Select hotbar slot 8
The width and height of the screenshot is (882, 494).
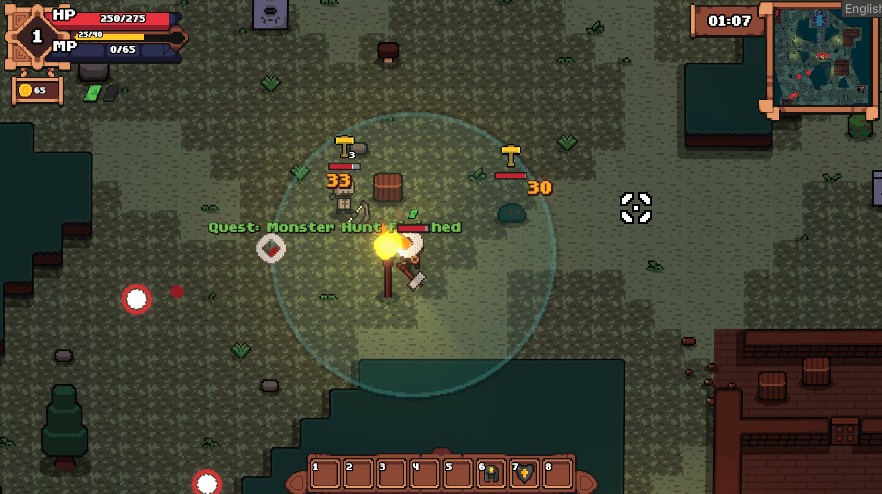coord(557,473)
